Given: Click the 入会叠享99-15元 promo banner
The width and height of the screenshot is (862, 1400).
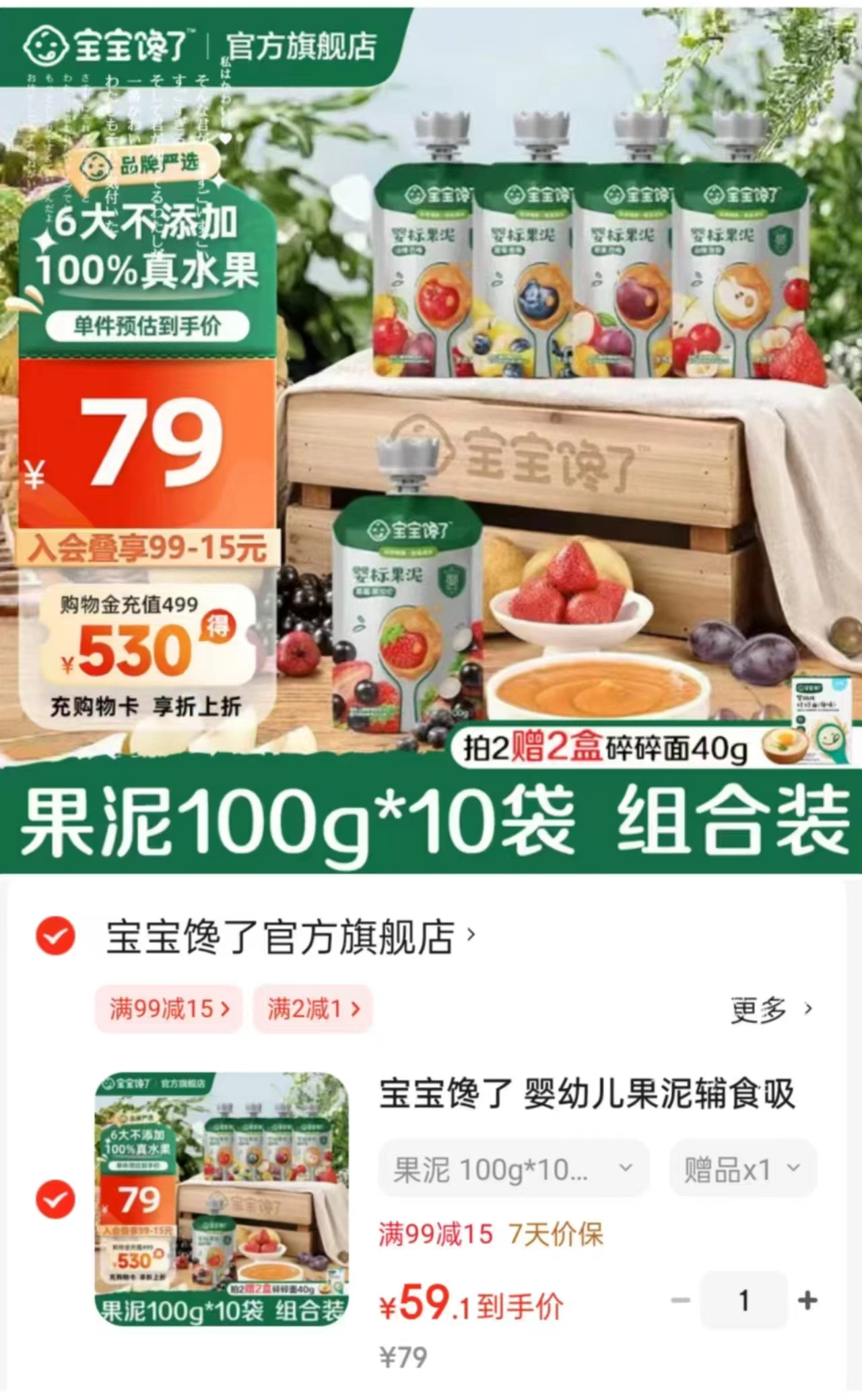Looking at the screenshot, I should pos(145,550).
